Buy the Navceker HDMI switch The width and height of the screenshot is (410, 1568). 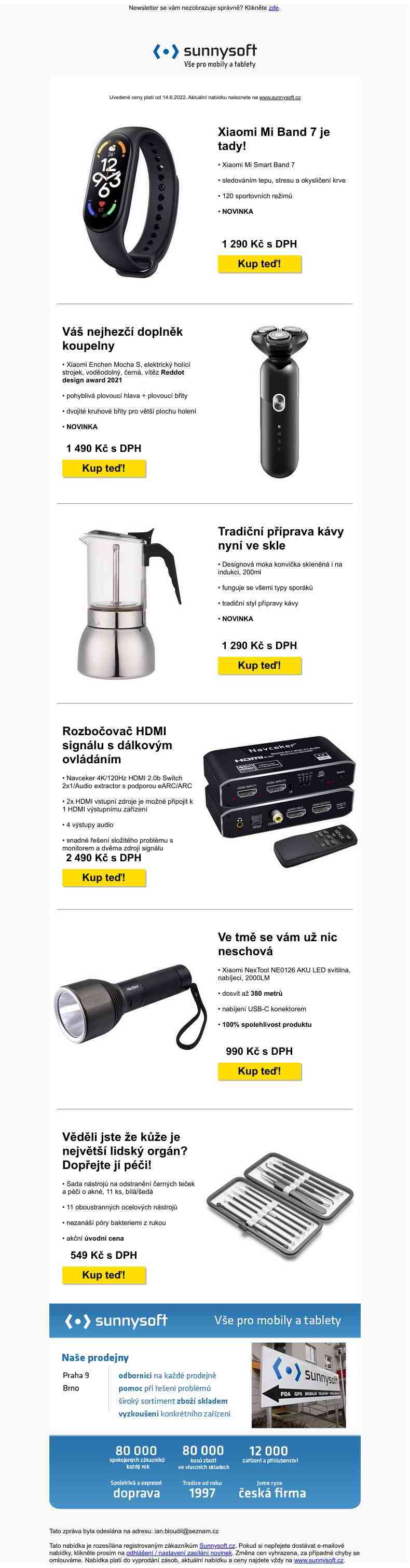pos(104,878)
